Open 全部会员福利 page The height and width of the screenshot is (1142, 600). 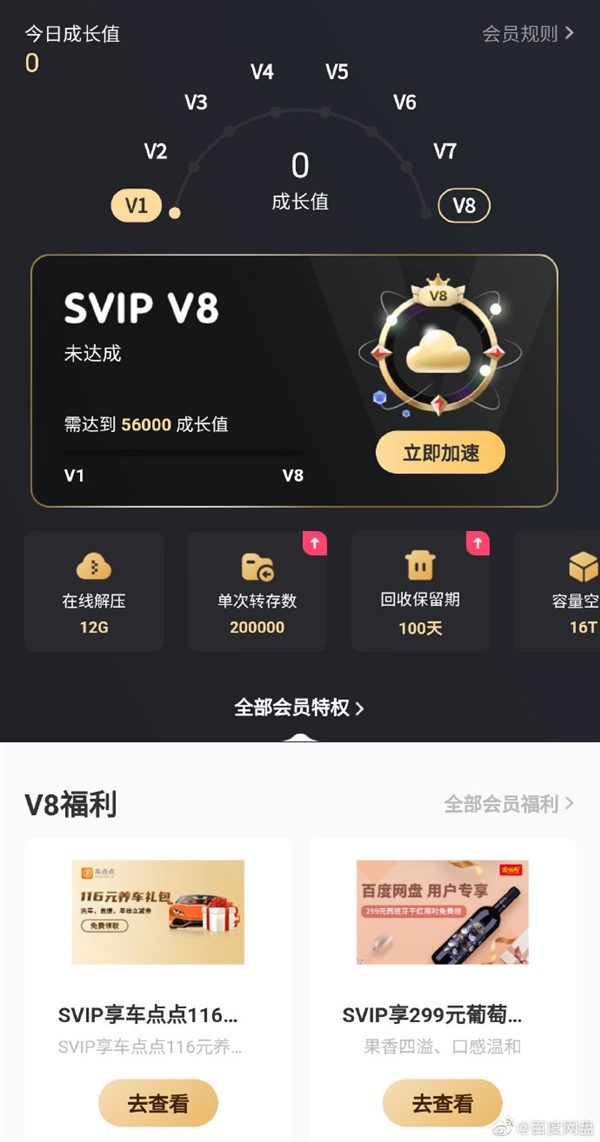tap(509, 804)
